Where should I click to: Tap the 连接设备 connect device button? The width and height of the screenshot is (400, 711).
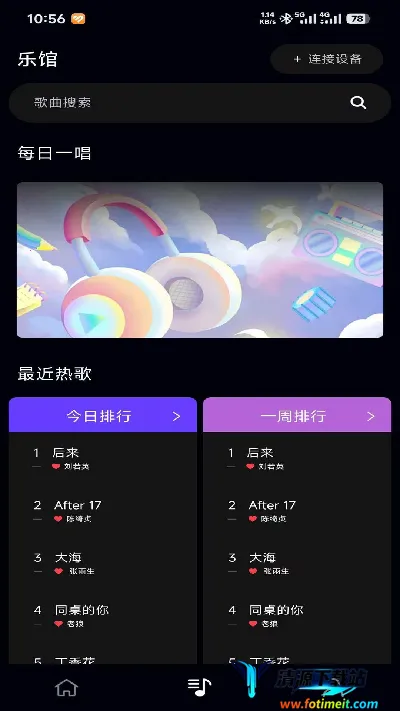[327, 59]
